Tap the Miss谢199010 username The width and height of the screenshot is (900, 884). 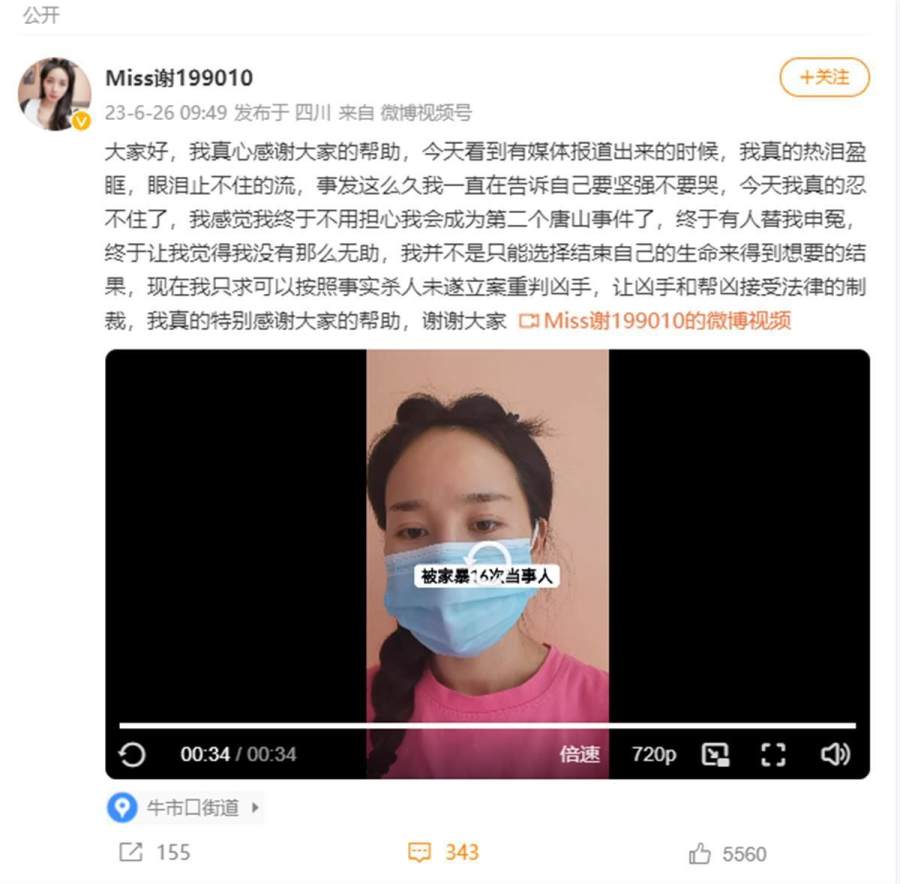click(x=179, y=77)
